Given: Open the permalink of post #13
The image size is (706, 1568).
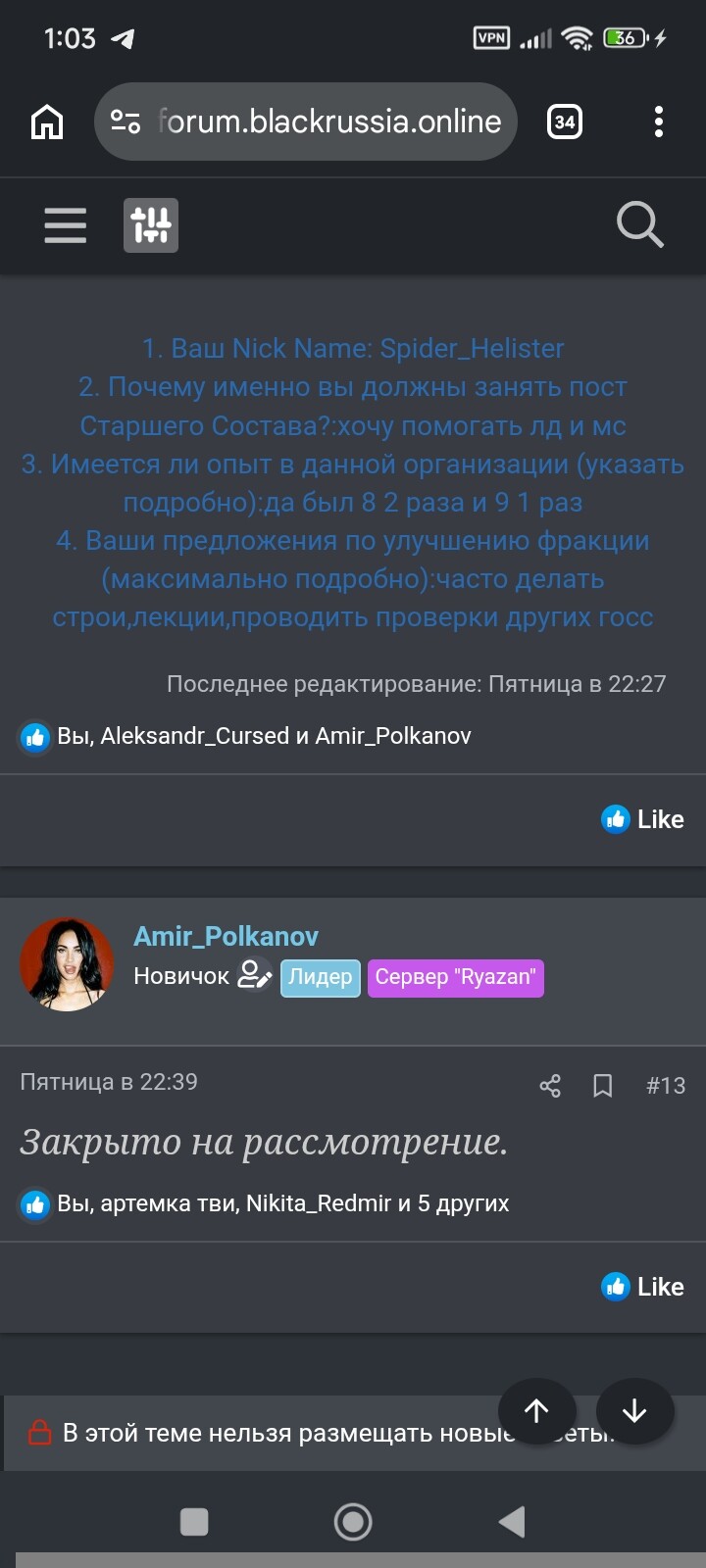Looking at the screenshot, I should [x=666, y=1086].
